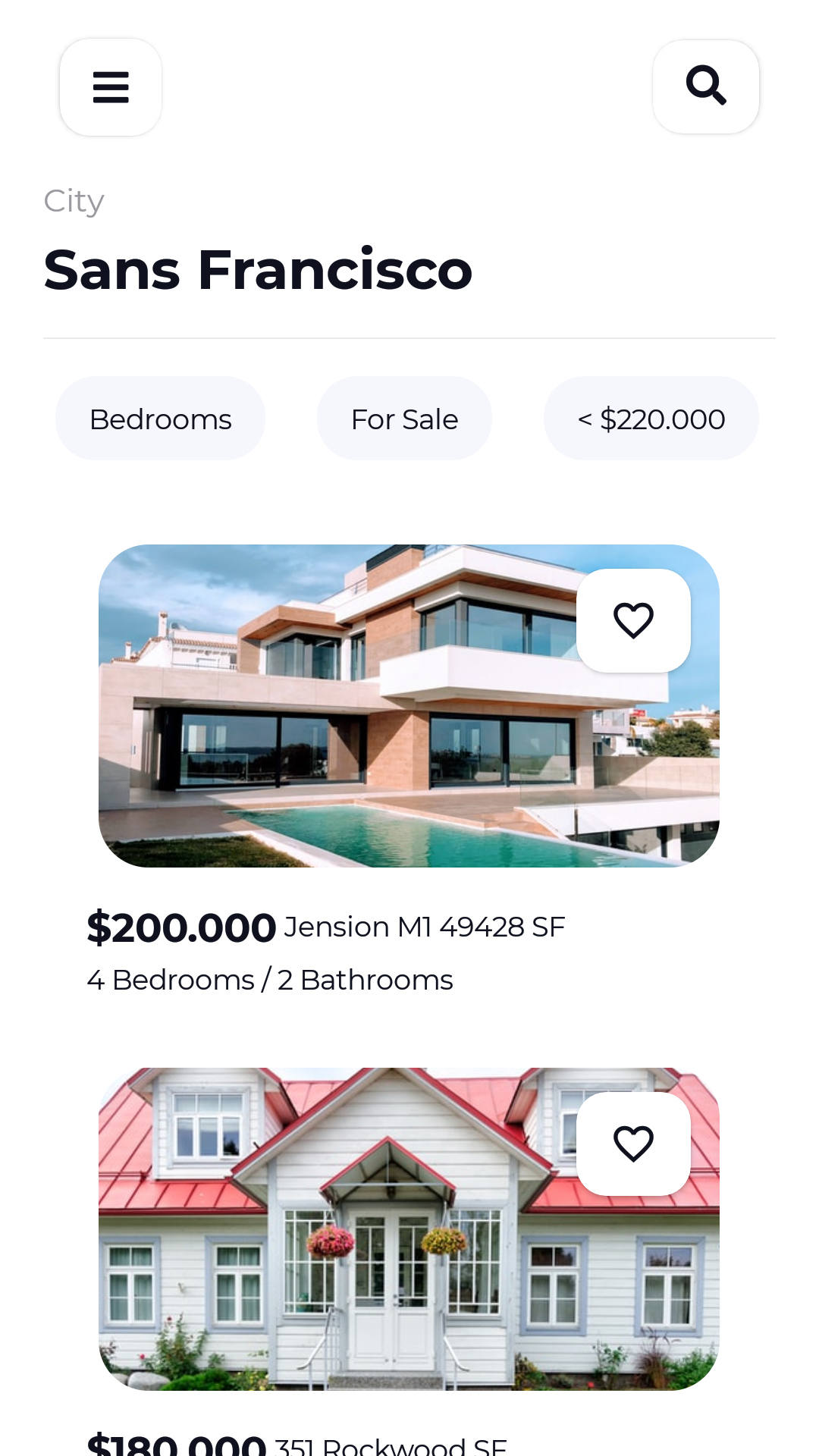The width and height of the screenshot is (819, 1456).
Task: Open the hamburger menu
Action: pyautogui.click(x=111, y=87)
